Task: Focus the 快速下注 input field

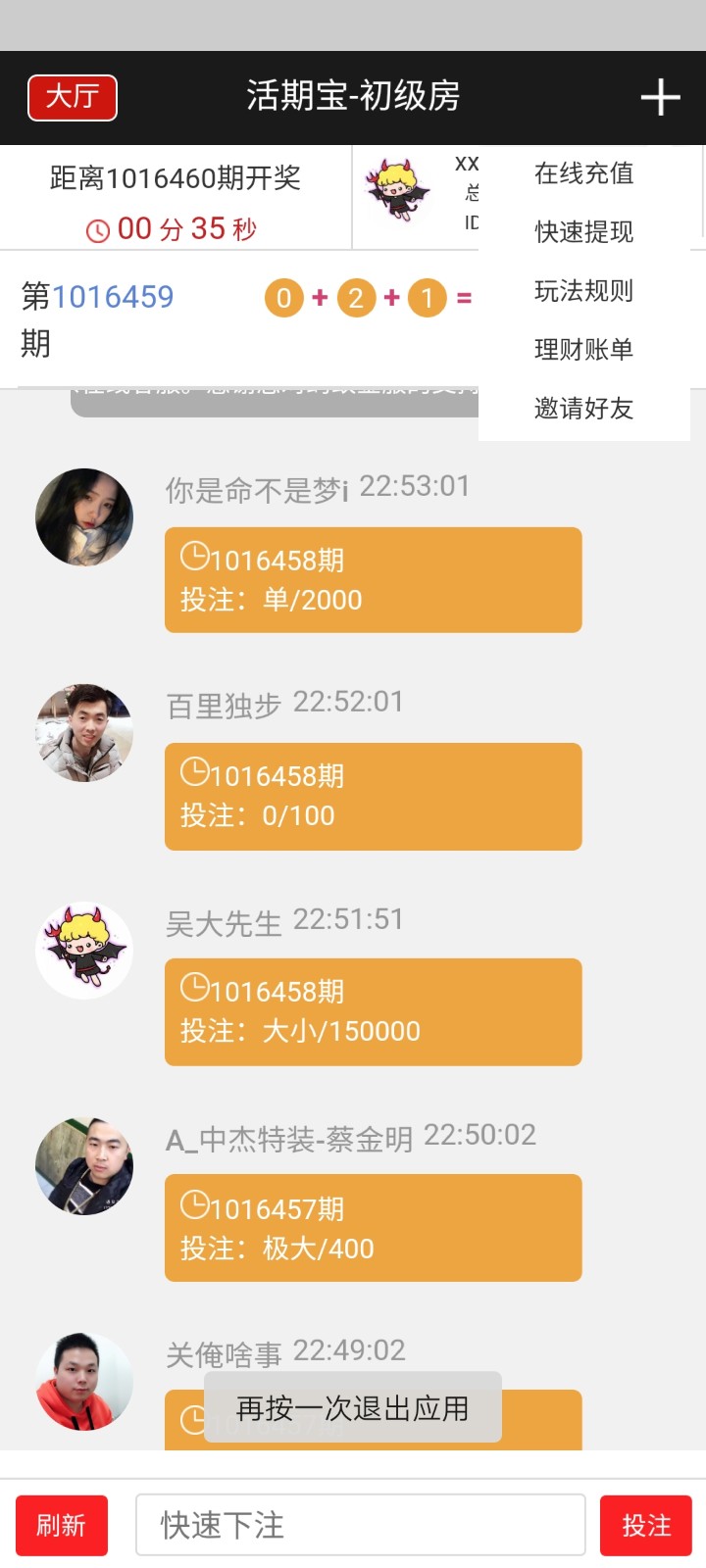Action: [360, 1525]
